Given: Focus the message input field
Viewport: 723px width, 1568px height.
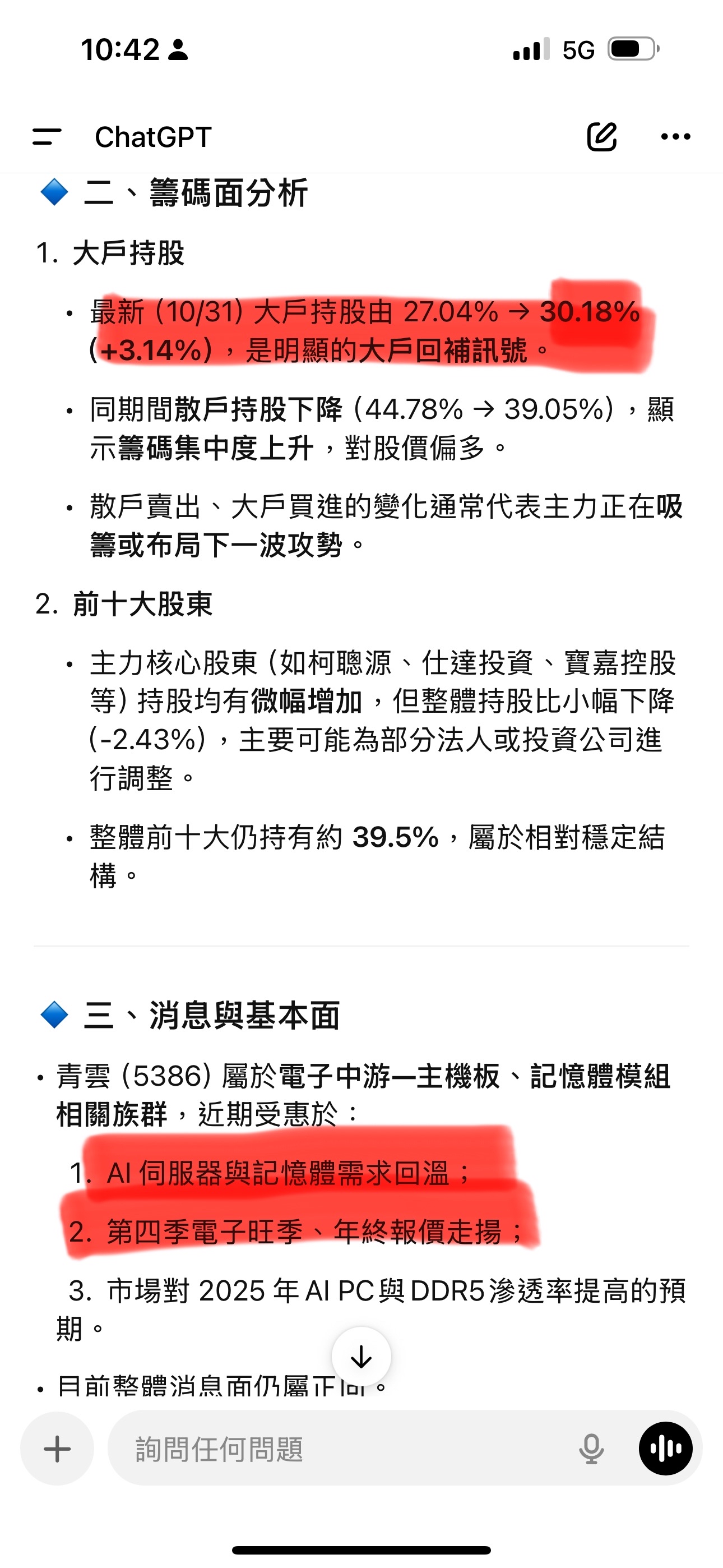Looking at the screenshot, I should (x=341, y=1449).
